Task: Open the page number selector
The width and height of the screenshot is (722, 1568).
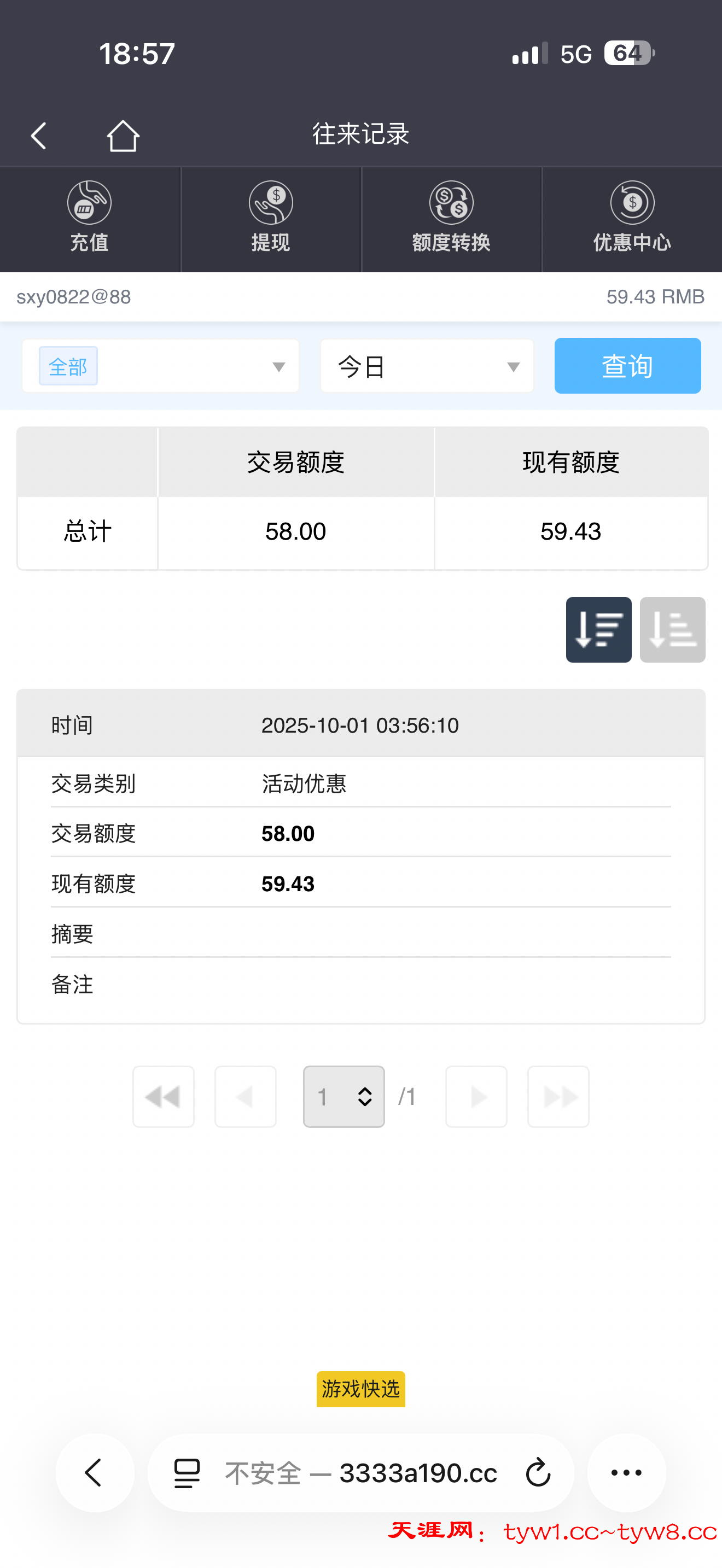Action: pyautogui.click(x=344, y=1096)
